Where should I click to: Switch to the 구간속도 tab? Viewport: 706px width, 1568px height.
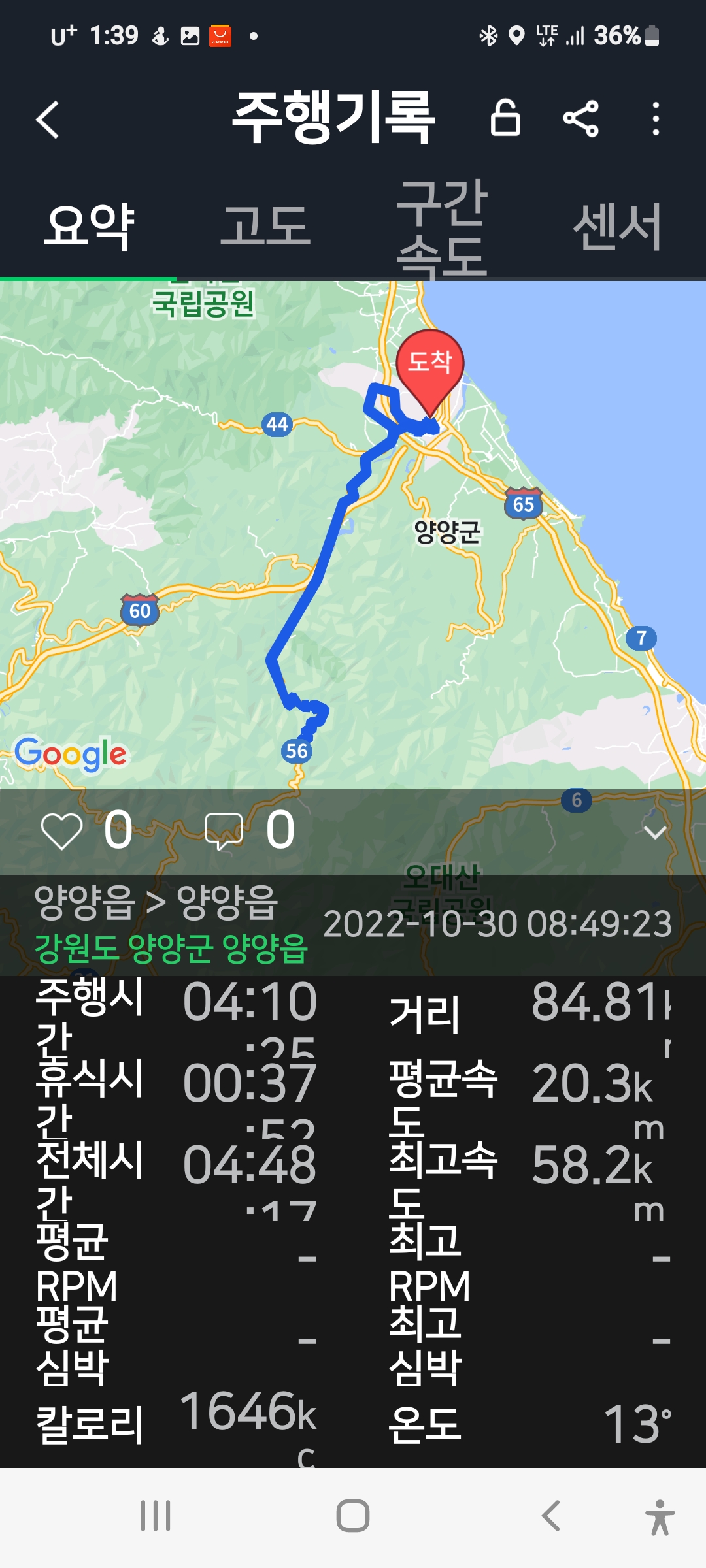(x=442, y=227)
